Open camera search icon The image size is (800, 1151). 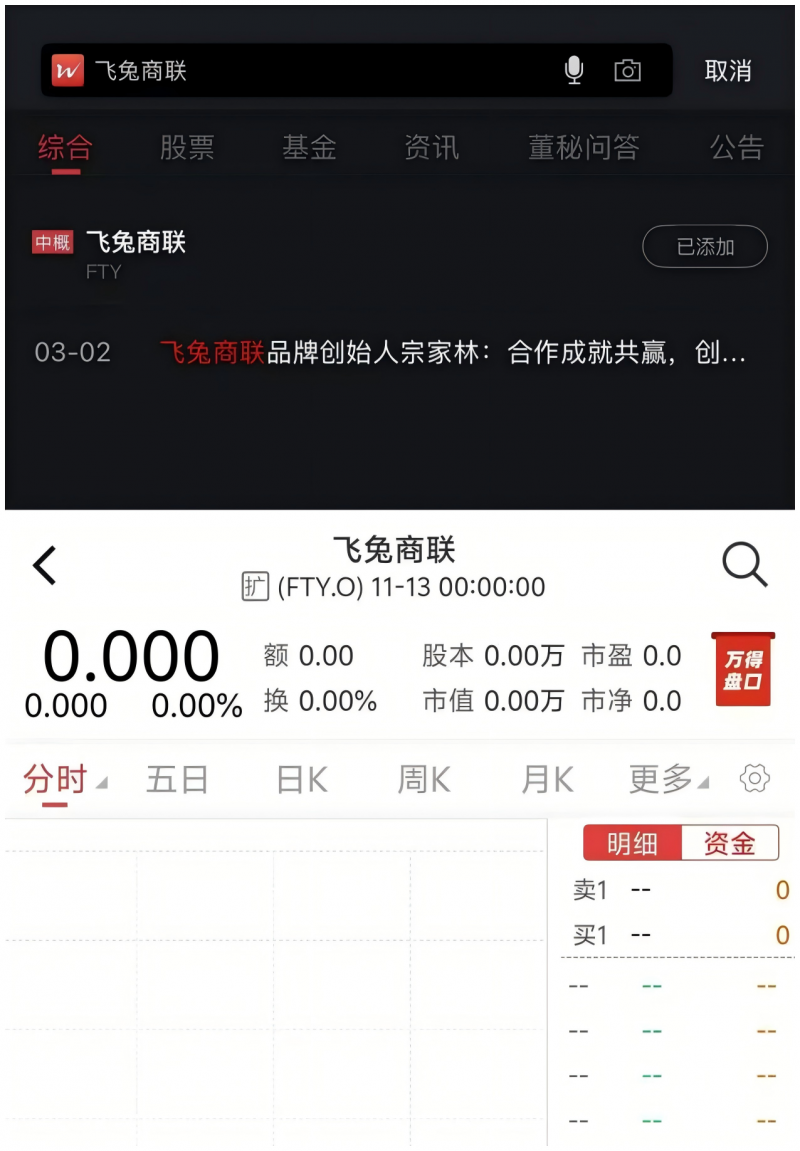point(627,71)
